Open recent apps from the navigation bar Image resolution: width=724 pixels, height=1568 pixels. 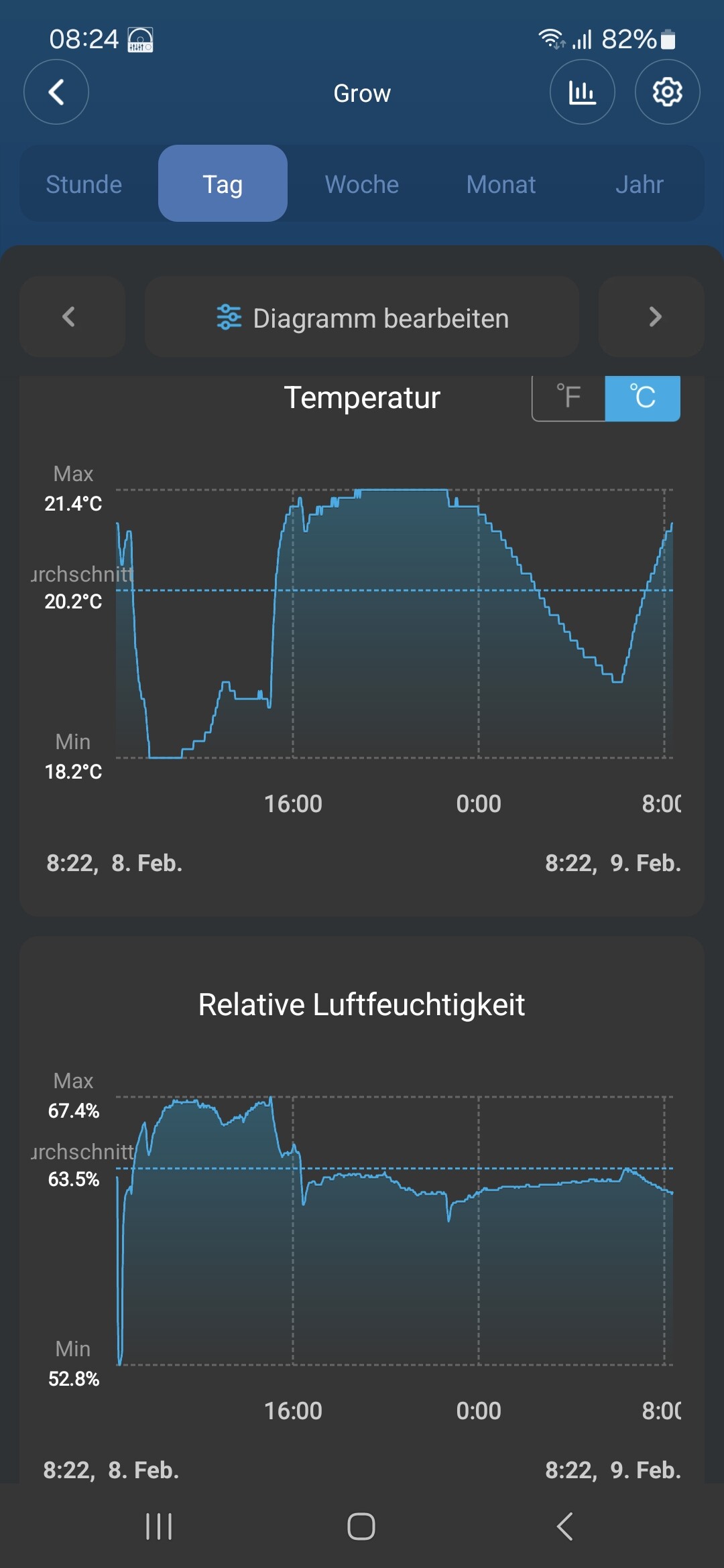(x=159, y=1526)
